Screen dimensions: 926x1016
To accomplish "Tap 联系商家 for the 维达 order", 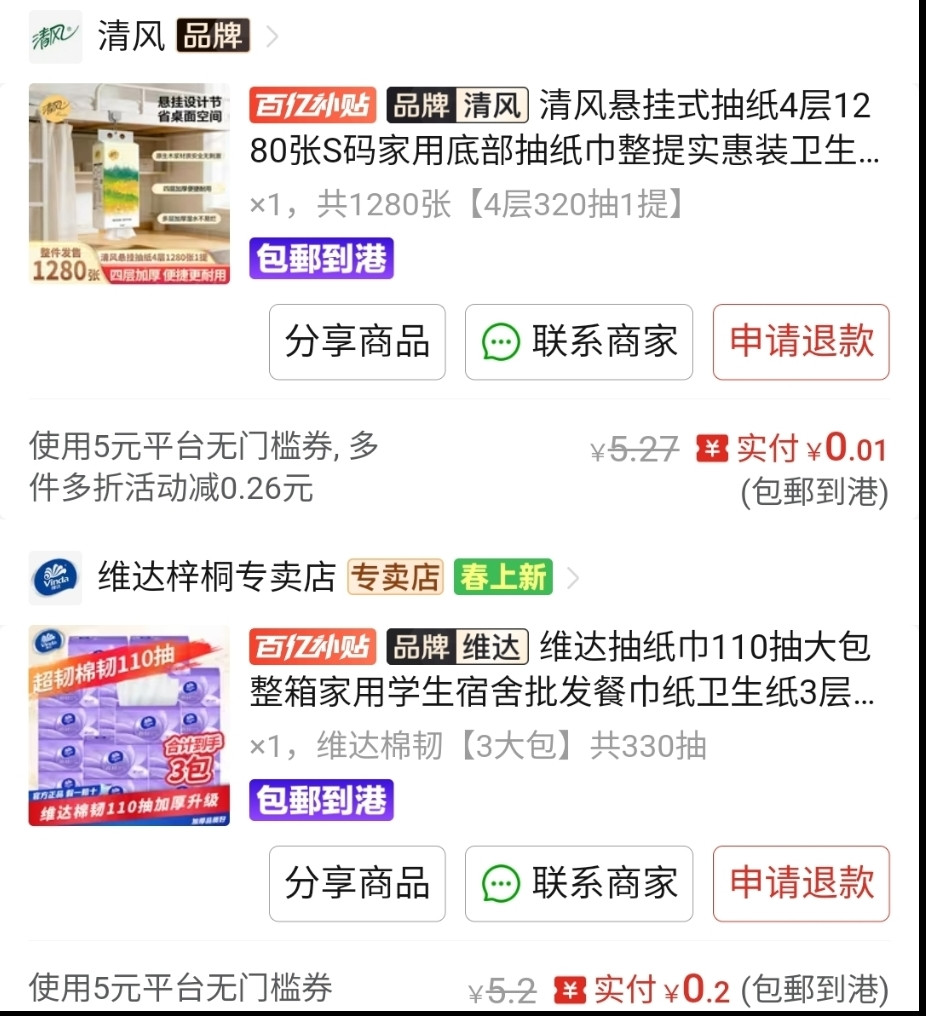I will (x=579, y=884).
